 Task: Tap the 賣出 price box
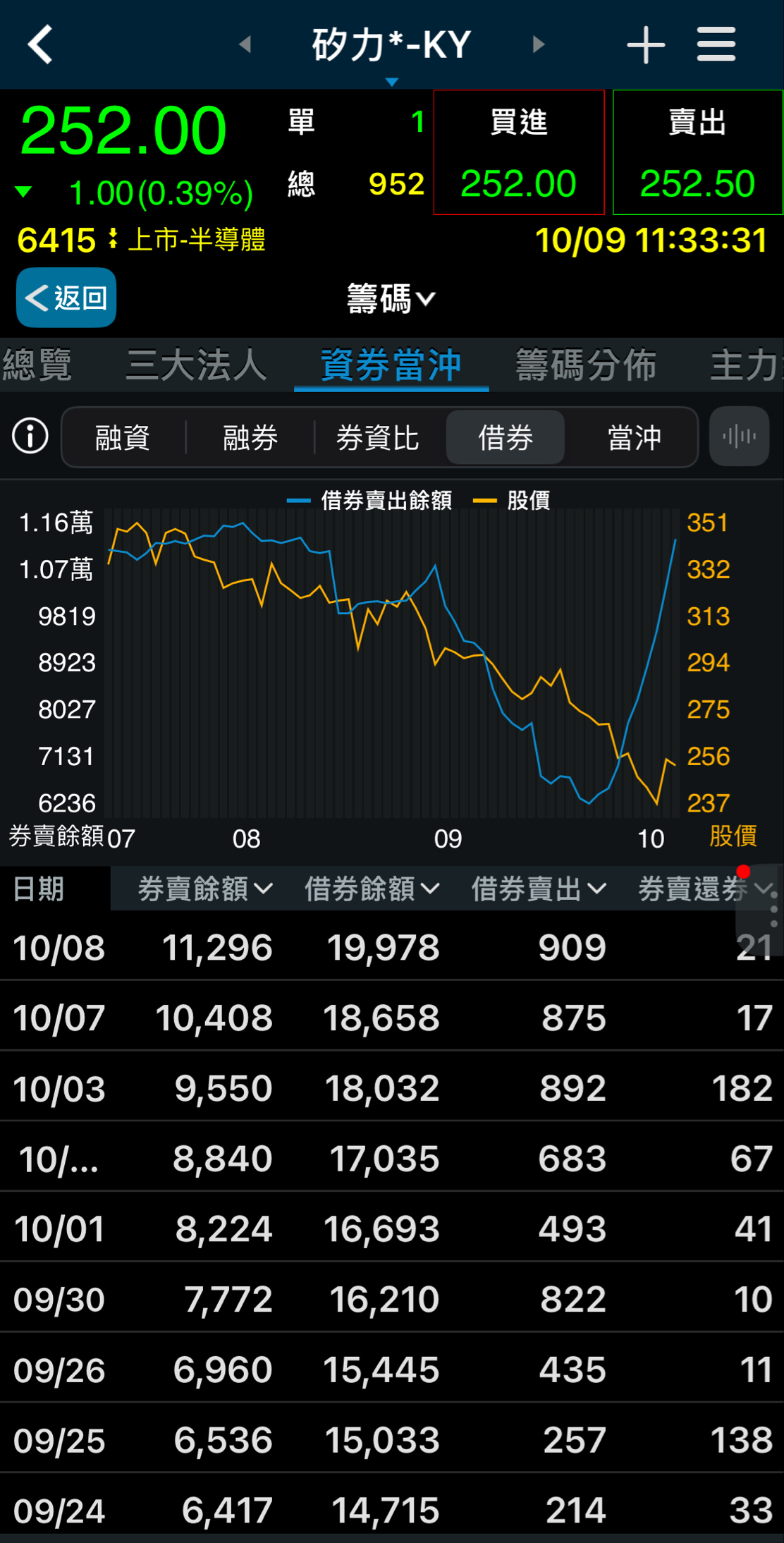698,152
